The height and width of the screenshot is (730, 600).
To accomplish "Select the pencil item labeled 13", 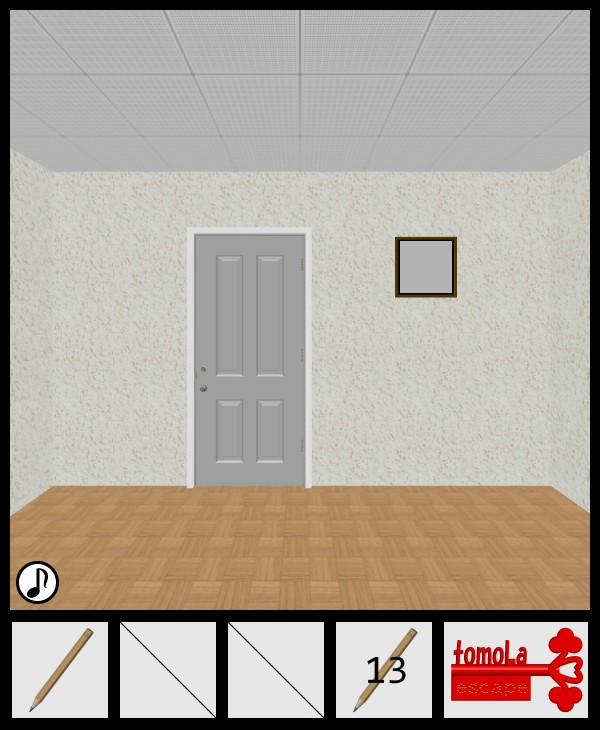I will [x=384, y=669].
